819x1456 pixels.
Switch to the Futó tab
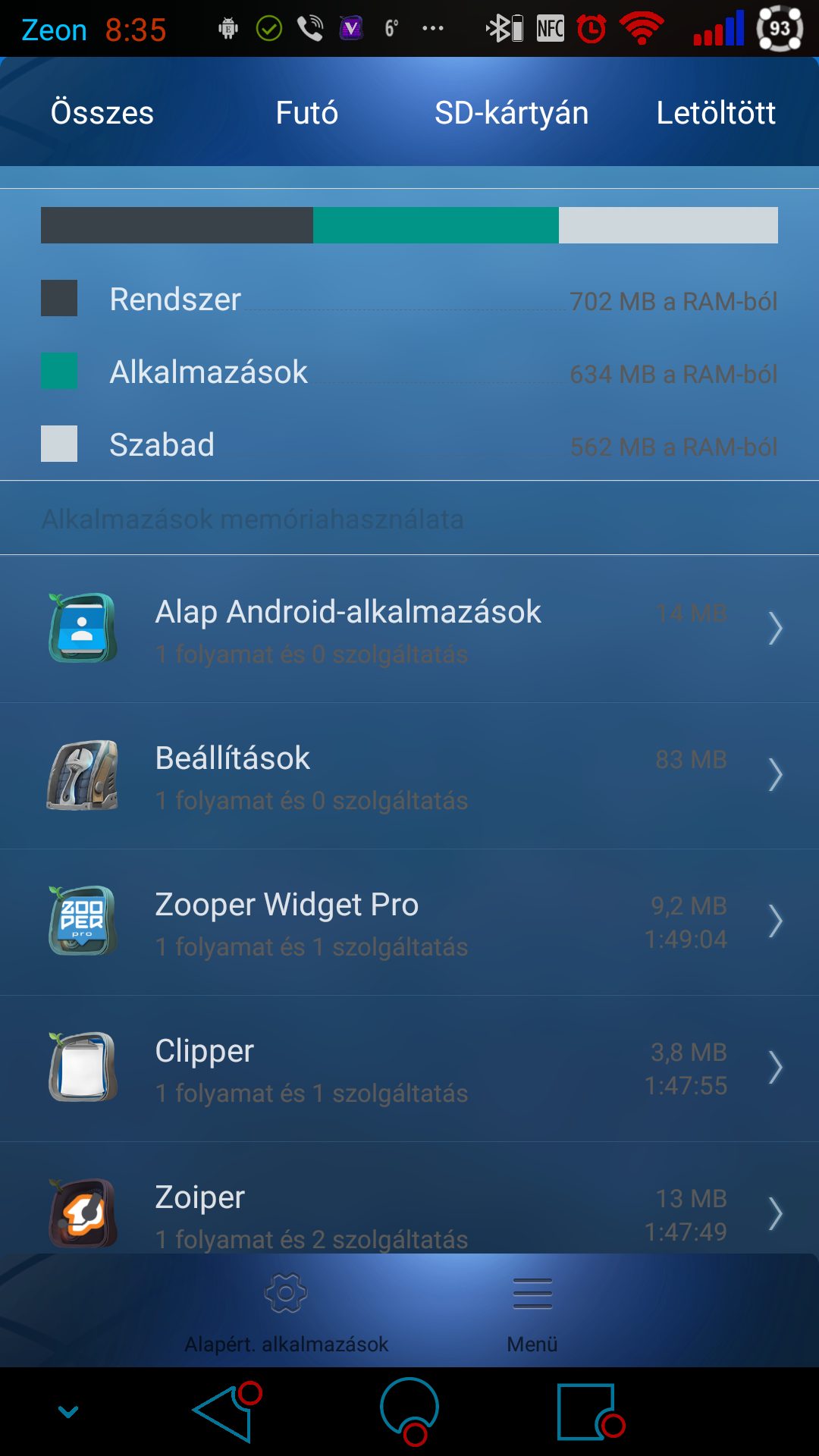pos(307,112)
